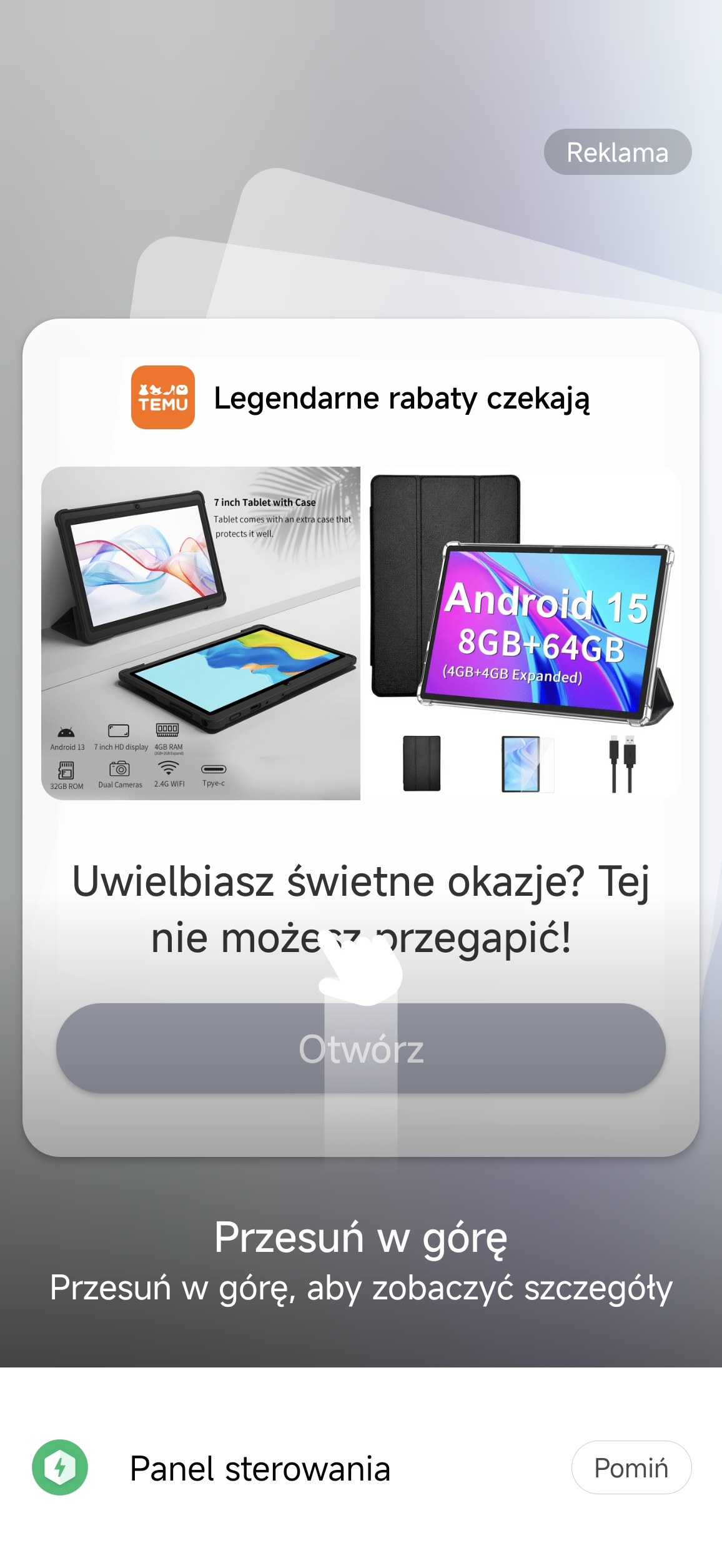Open the Temu ad header
Viewport: 722px width, 1568px height.
(x=361, y=397)
